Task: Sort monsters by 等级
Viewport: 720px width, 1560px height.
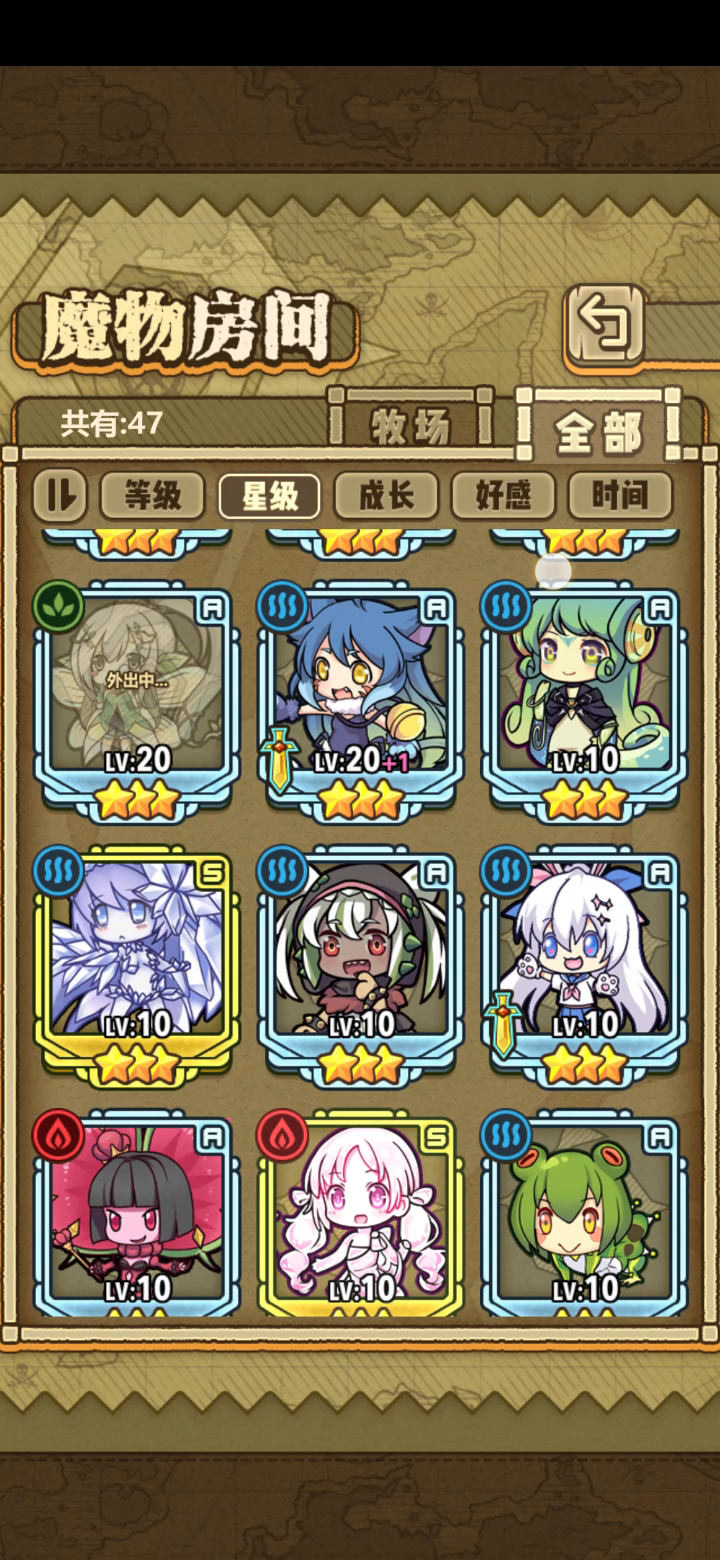Action: [x=152, y=495]
